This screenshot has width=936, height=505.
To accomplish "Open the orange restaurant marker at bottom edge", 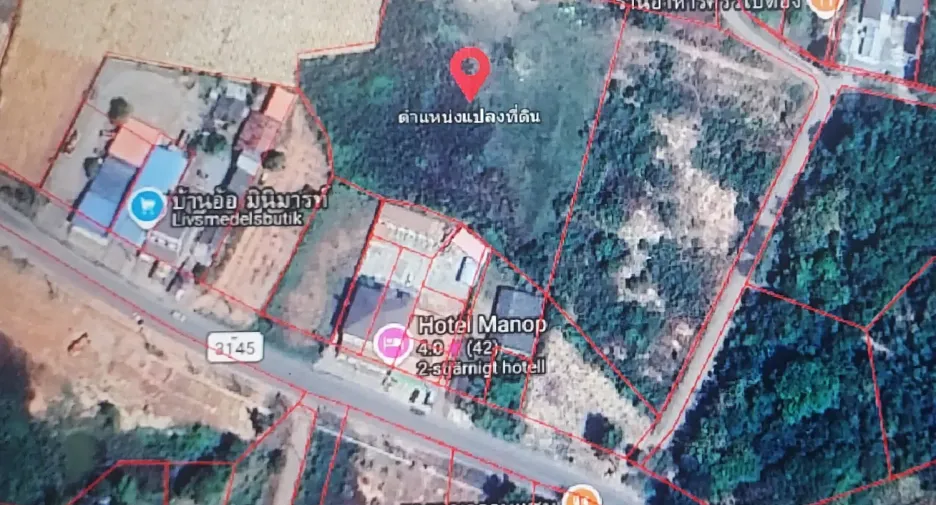I will [581, 497].
